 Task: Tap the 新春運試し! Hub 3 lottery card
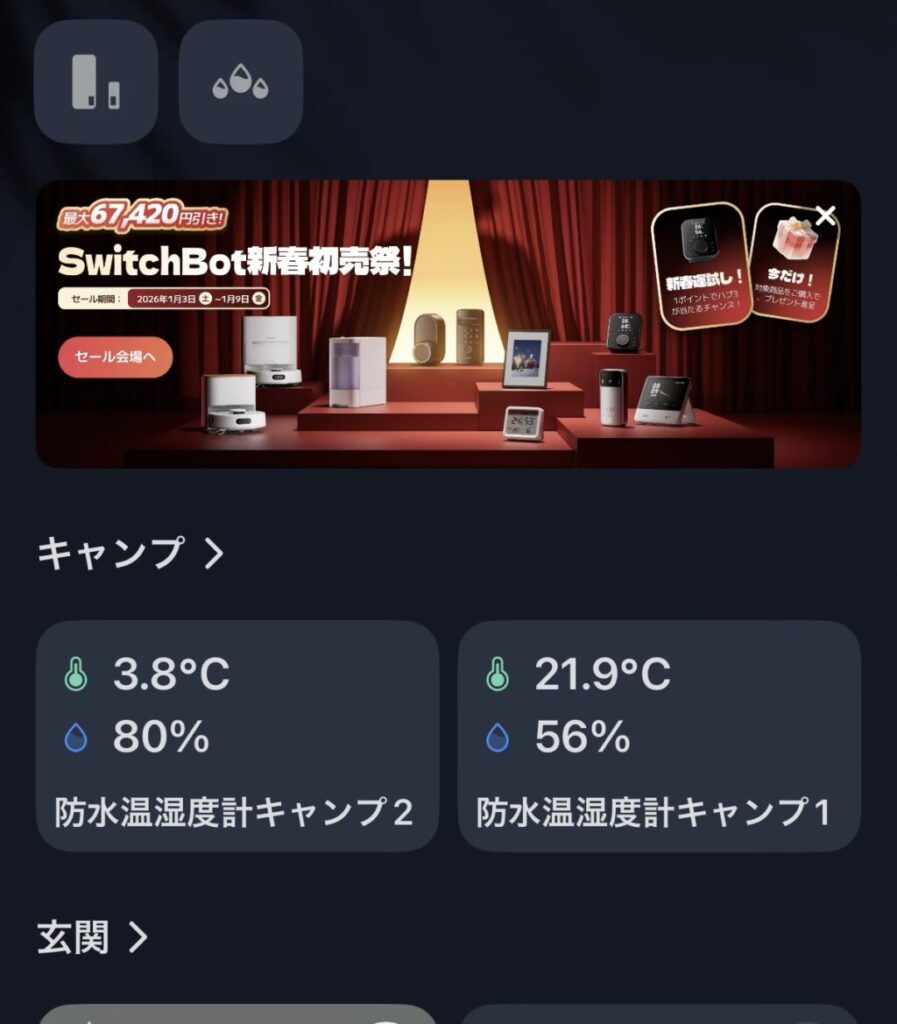(x=699, y=265)
